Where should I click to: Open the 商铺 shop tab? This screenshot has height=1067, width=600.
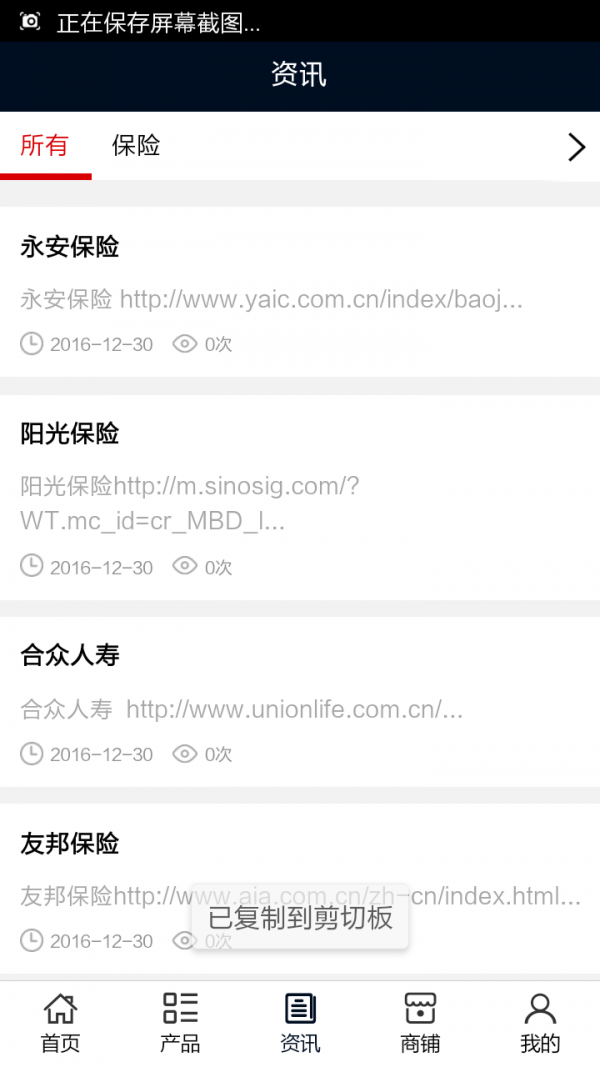coord(420,1023)
